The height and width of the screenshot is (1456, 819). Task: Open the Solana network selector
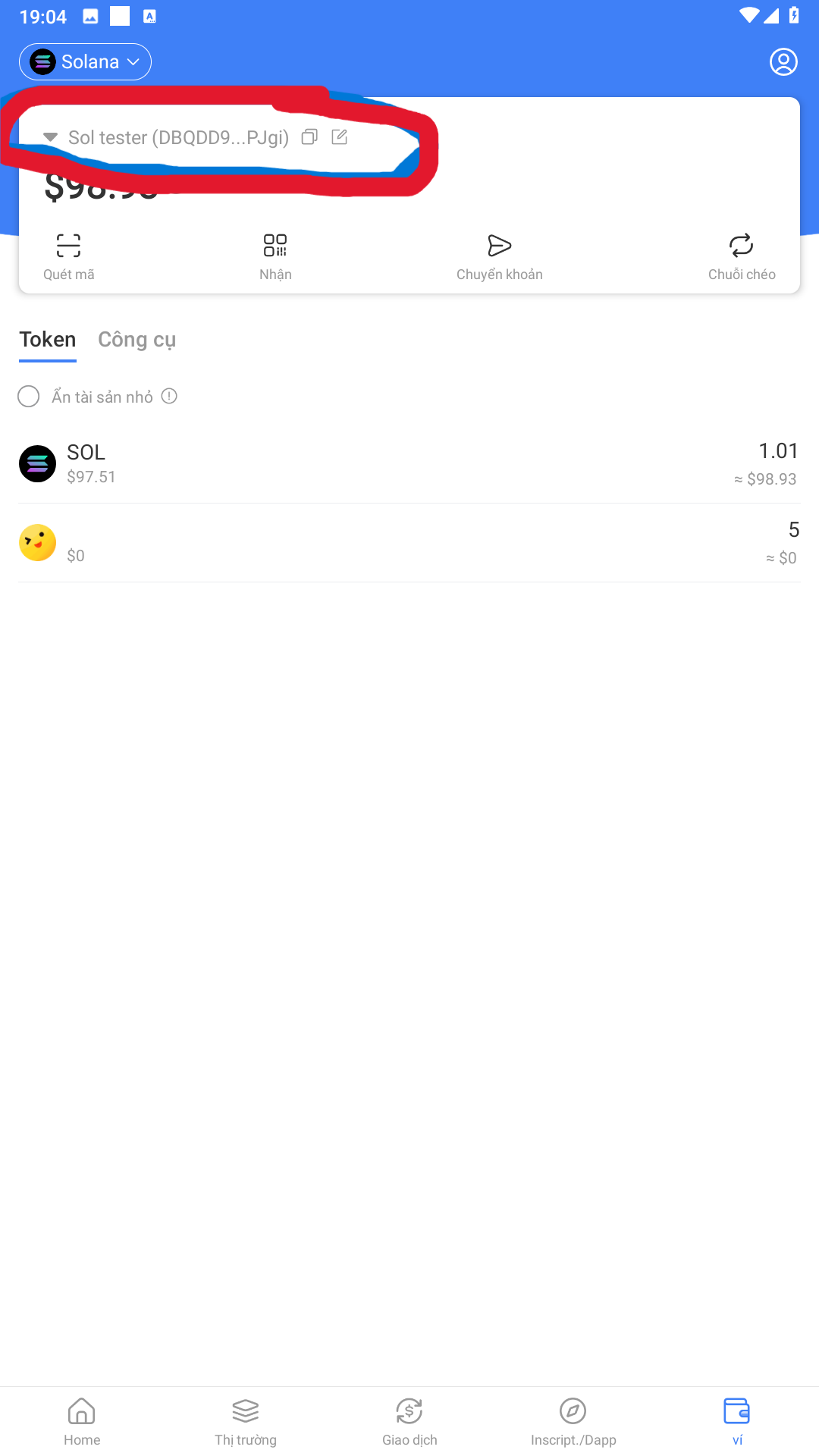tap(85, 61)
